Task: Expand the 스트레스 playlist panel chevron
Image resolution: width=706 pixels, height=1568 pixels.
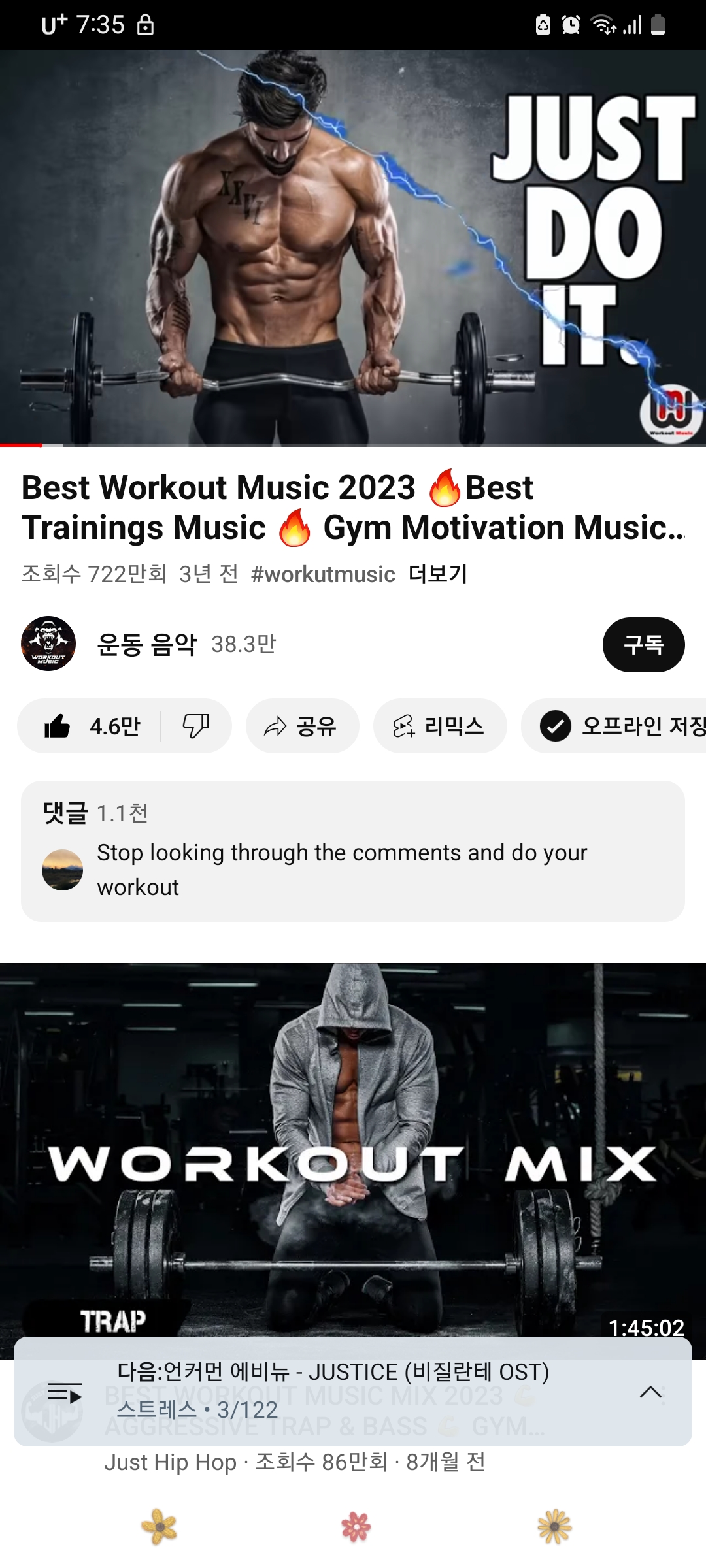Action: [650, 1392]
